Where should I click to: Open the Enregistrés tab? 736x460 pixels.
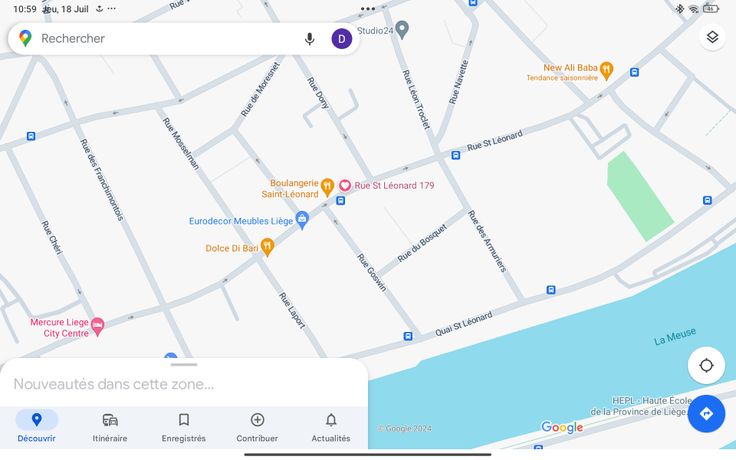pos(184,427)
